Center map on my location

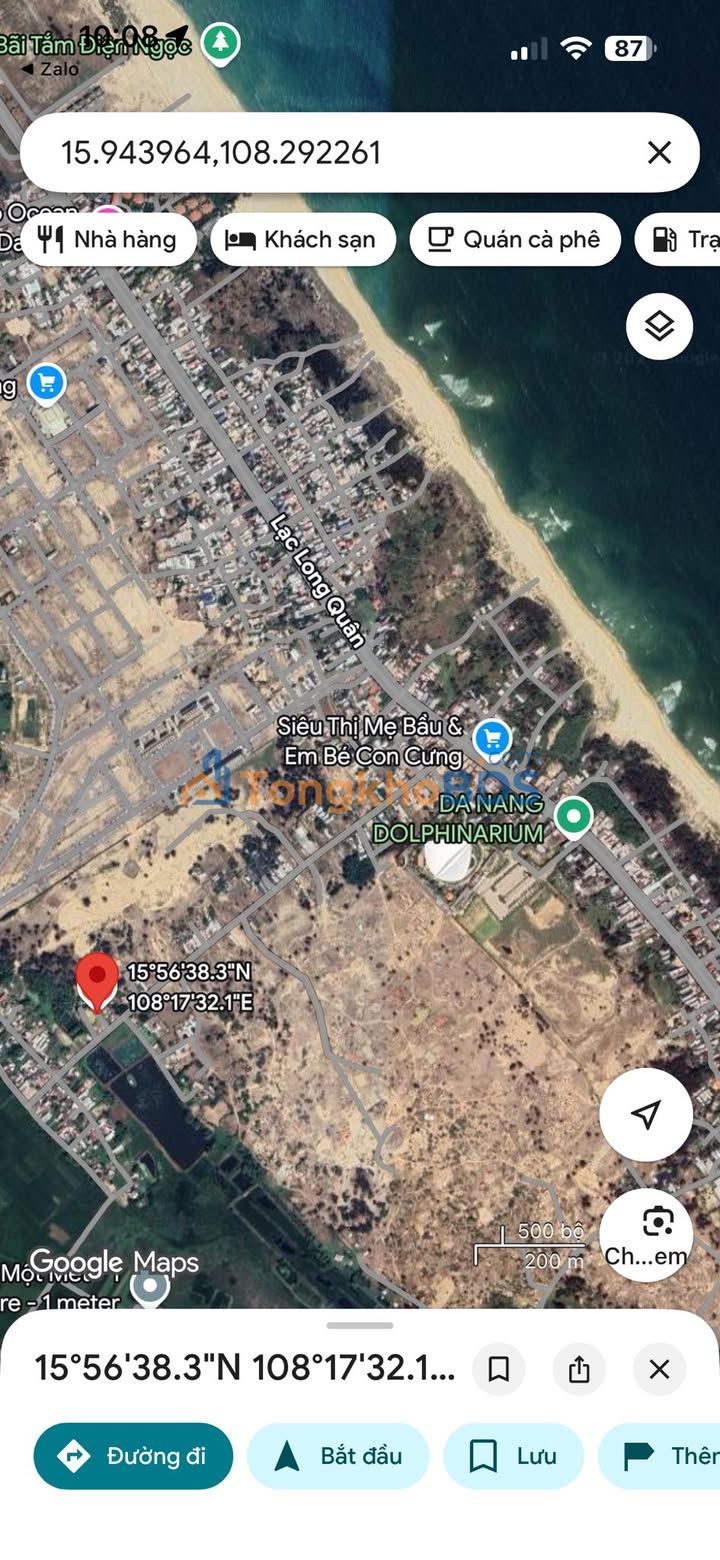tap(646, 1114)
